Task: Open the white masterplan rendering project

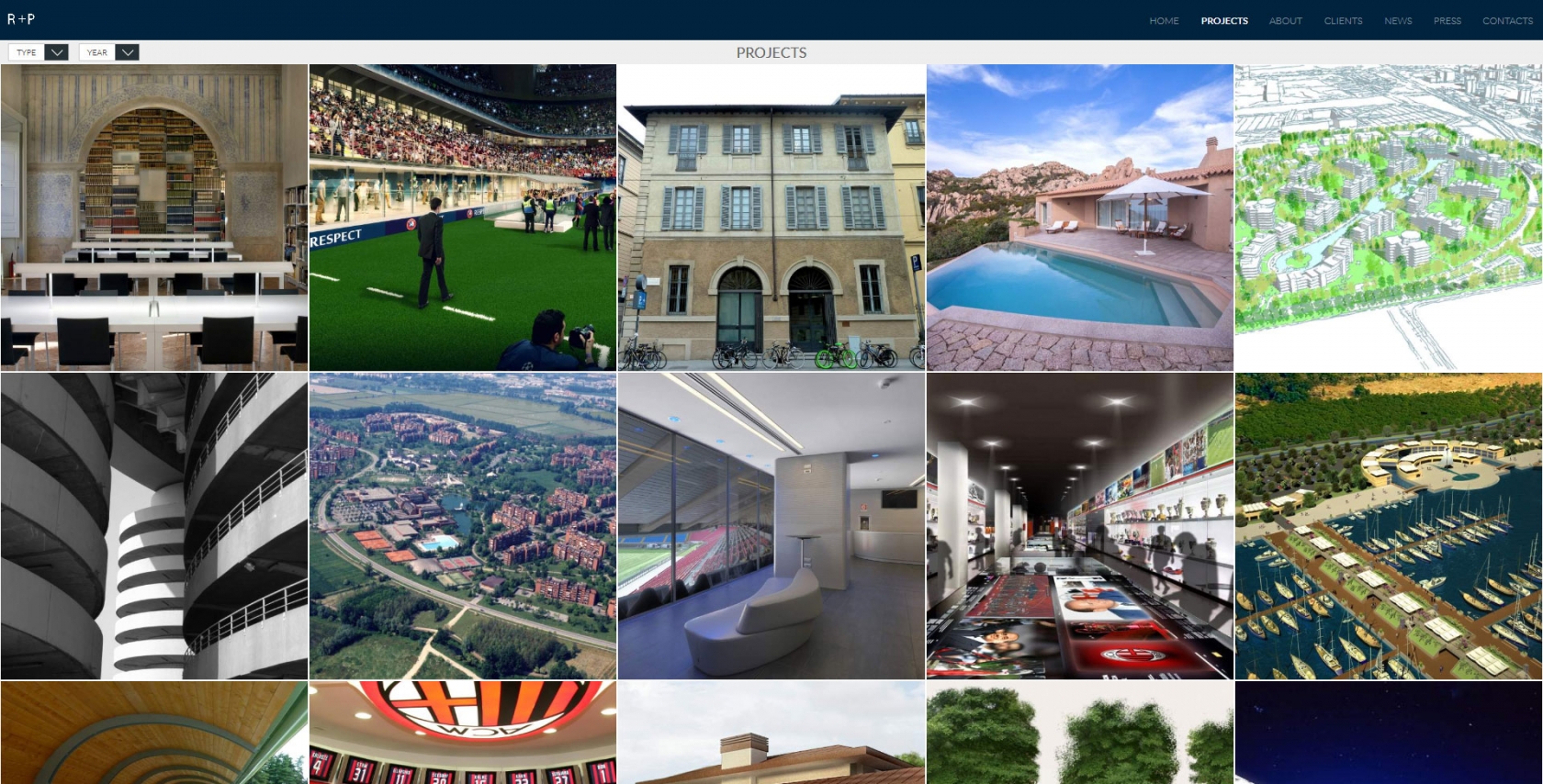Action: [x=1388, y=218]
